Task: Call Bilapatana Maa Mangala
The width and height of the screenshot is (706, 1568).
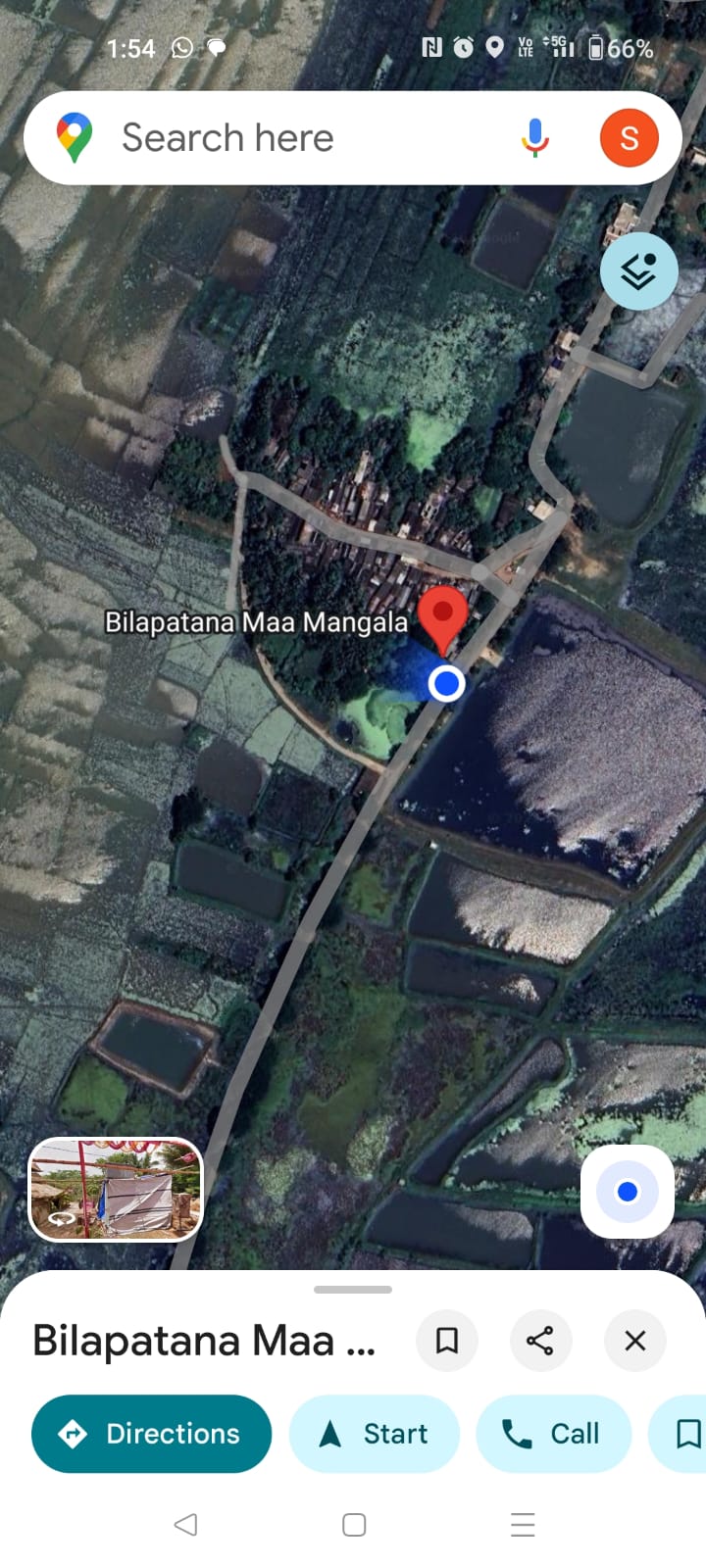Action: (552, 1434)
